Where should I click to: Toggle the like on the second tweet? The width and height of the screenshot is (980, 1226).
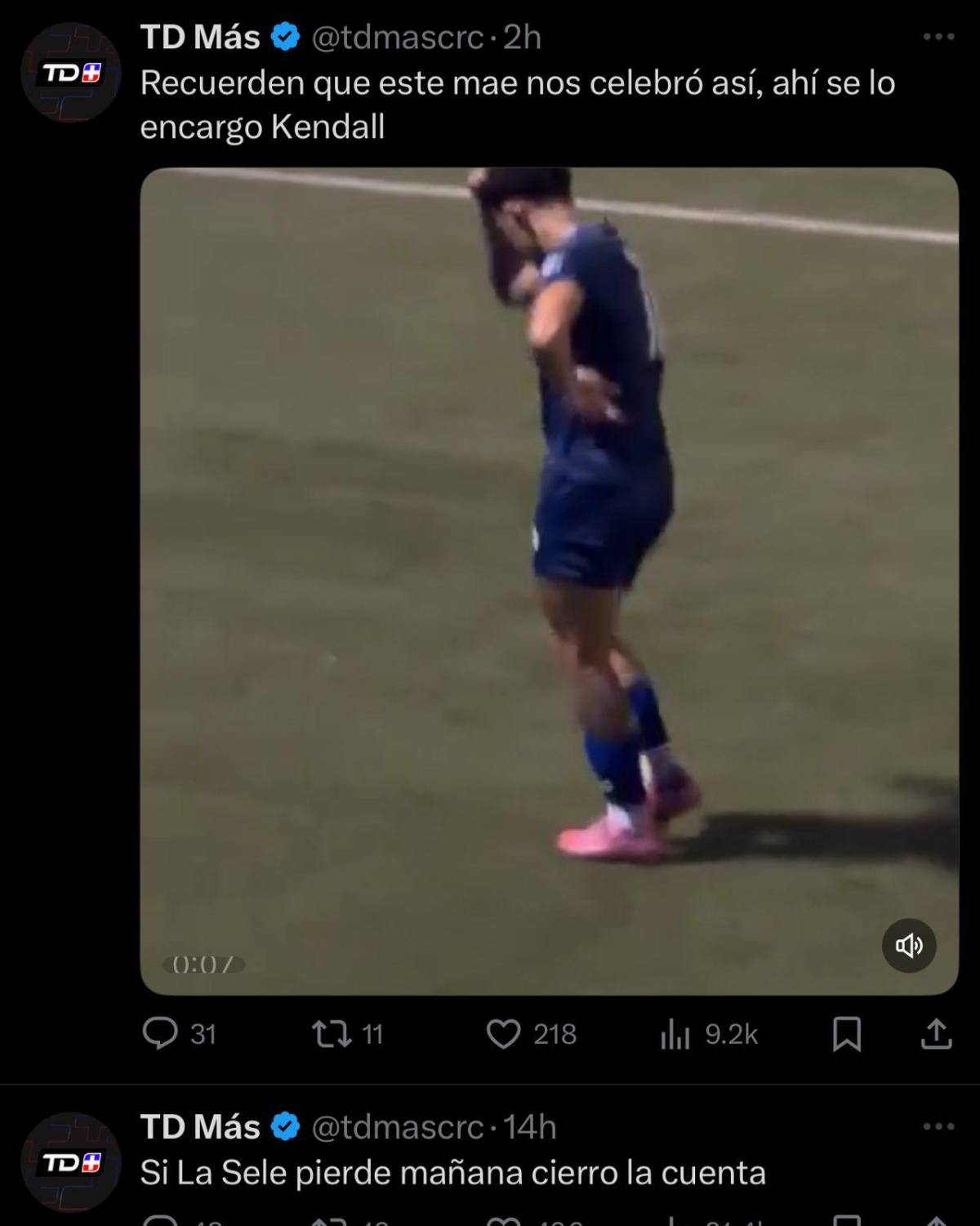pyautogui.click(x=506, y=1219)
